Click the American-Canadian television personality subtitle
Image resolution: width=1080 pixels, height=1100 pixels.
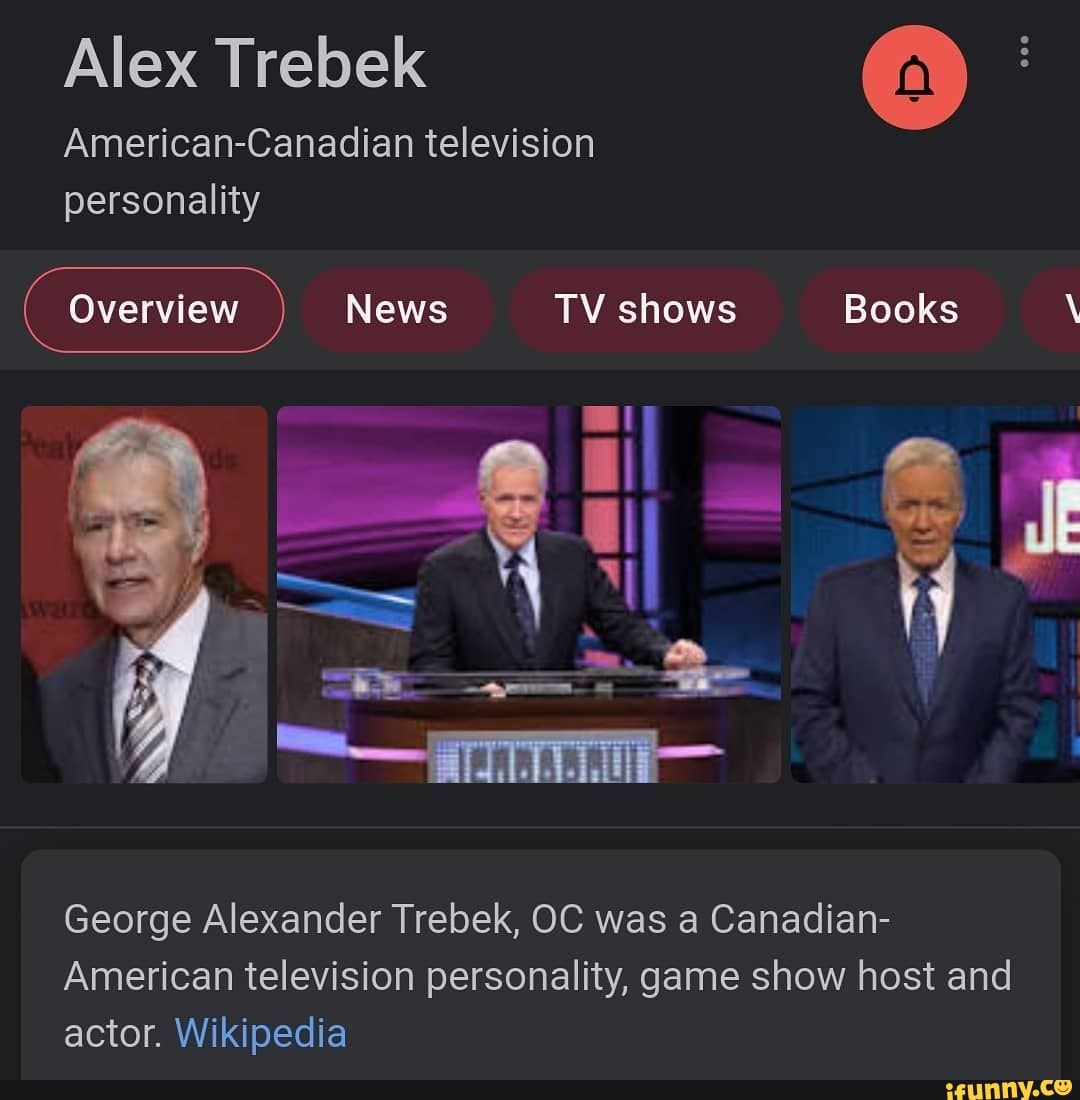click(328, 170)
